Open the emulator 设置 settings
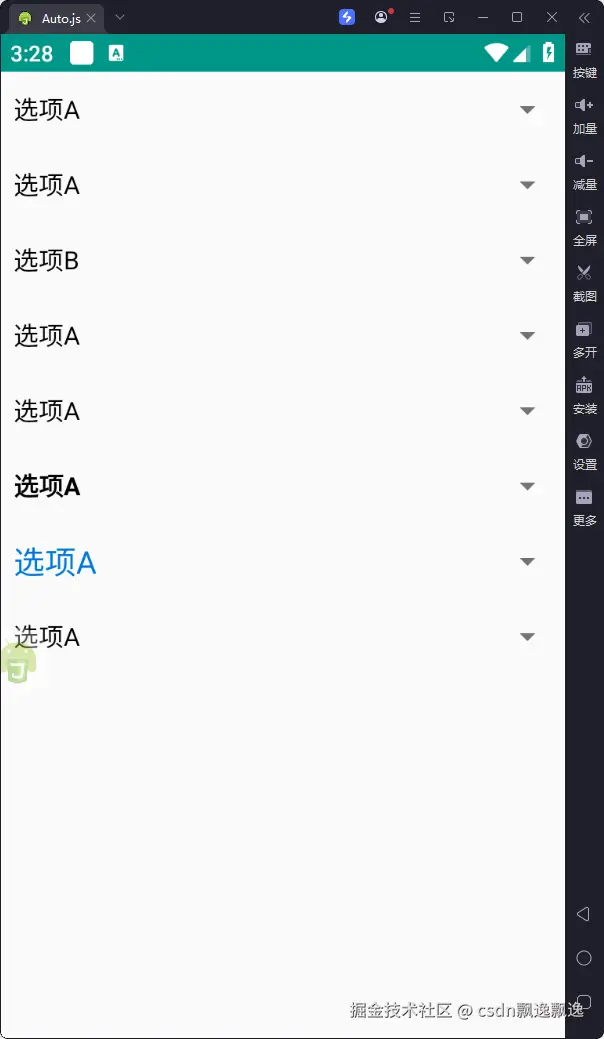604x1039 pixels. click(x=584, y=450)
